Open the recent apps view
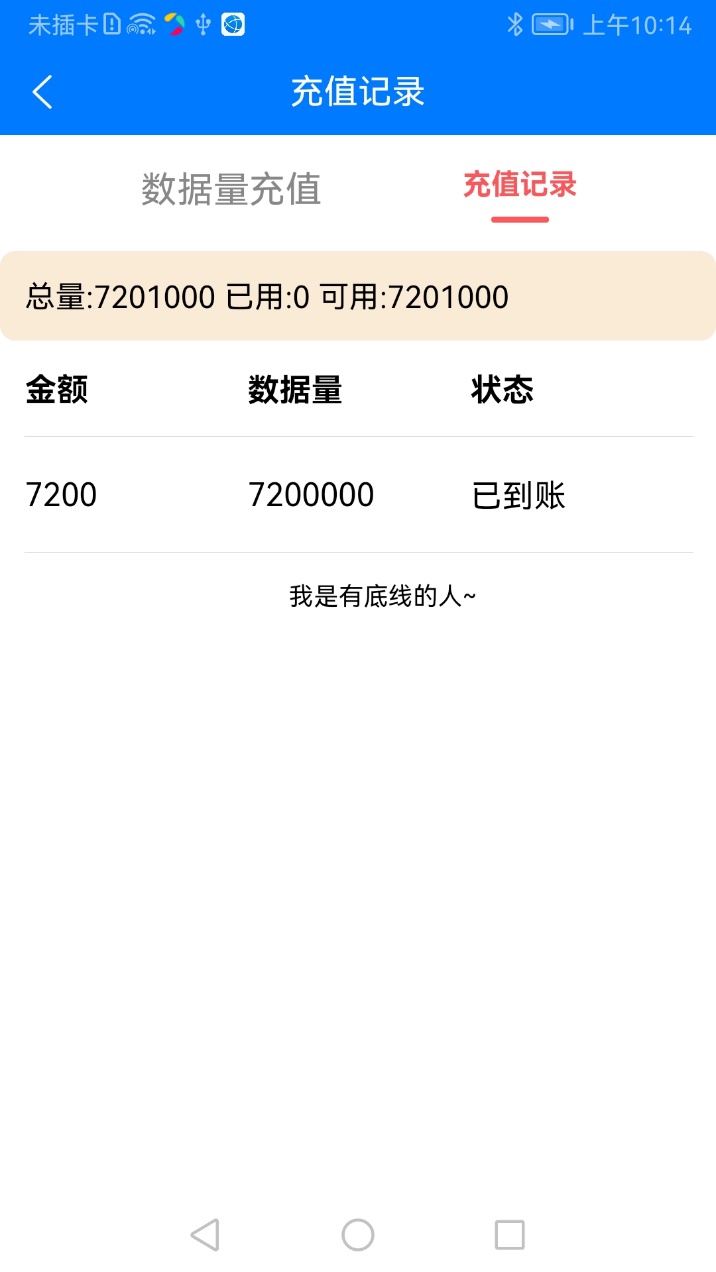The height and width of the screenshot is (1272, 716). click(510, 1235)
